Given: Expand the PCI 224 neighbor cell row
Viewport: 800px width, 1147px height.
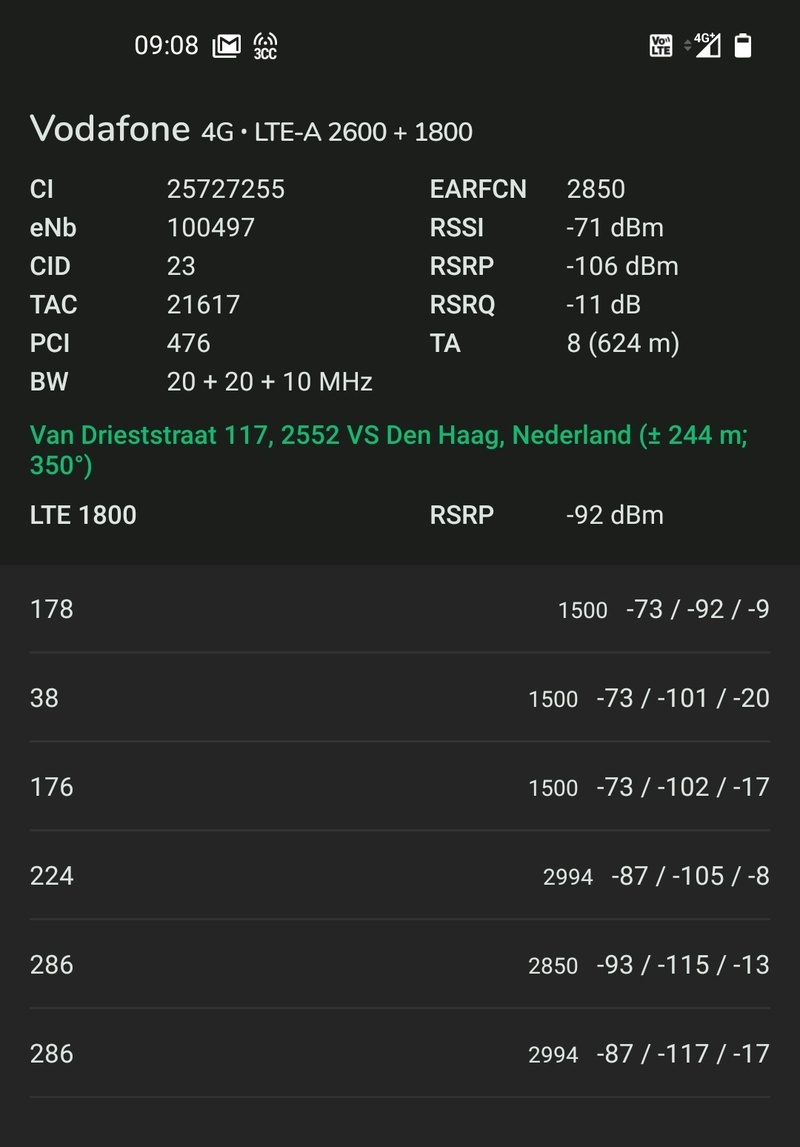Looking at the screenshot, I should pos(400,876).
